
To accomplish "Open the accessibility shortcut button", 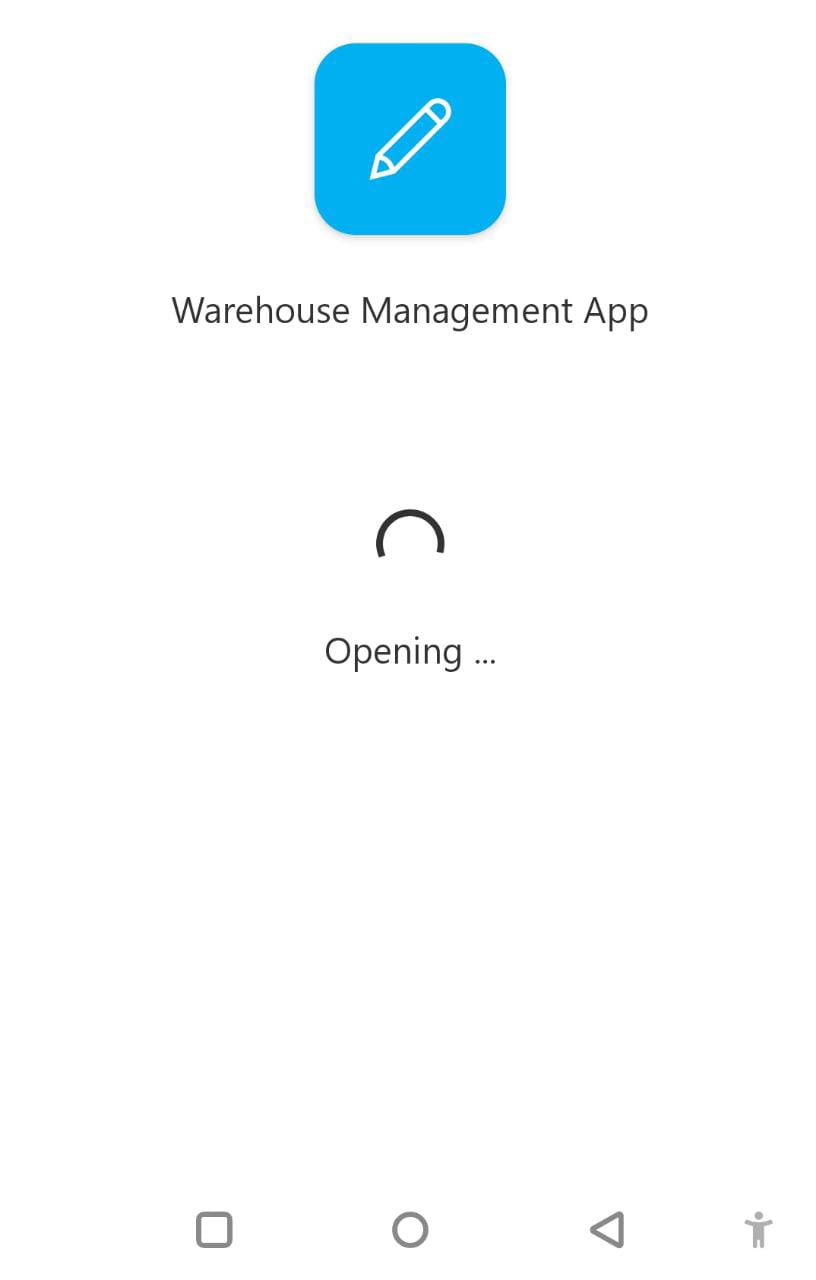I will 758,1229.
